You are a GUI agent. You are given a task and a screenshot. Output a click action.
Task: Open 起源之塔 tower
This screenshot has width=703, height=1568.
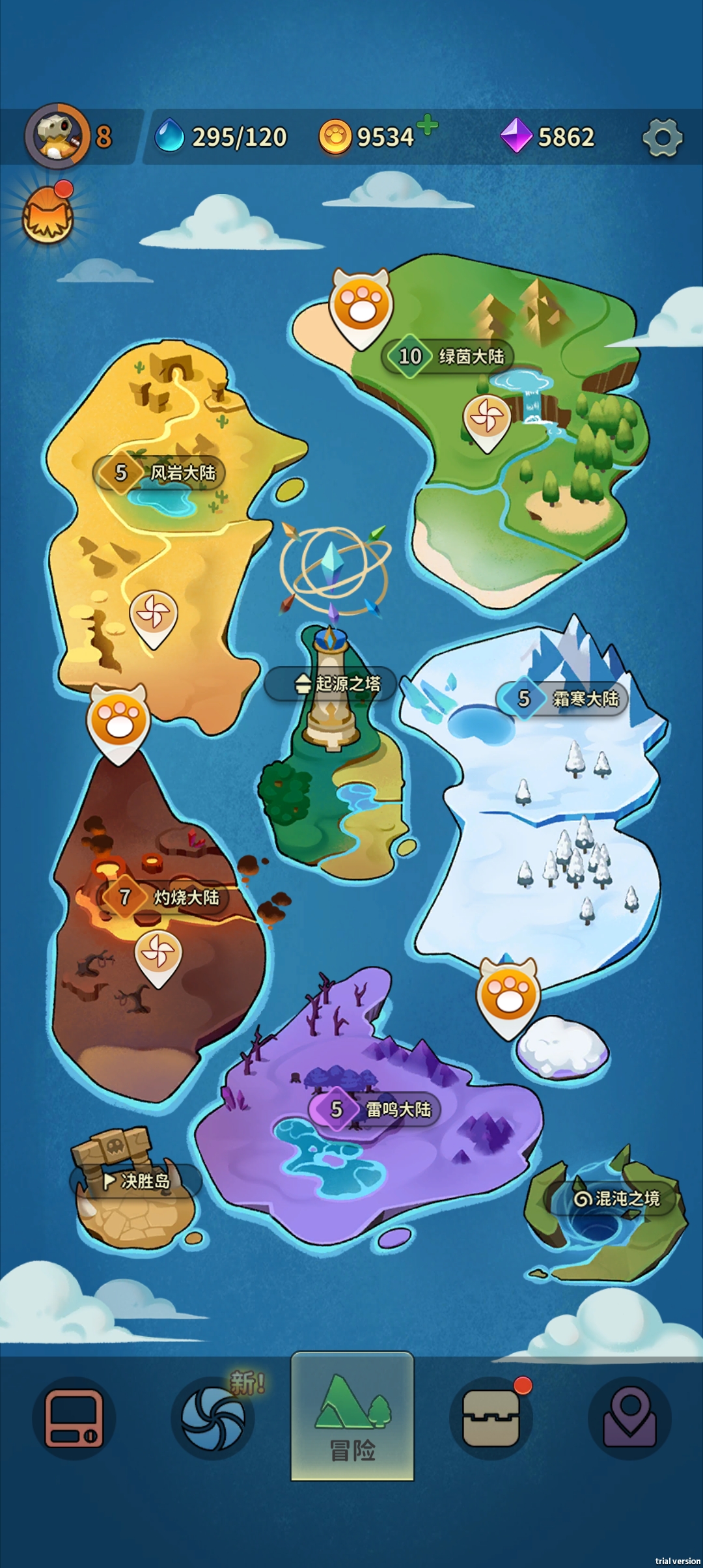[331, 684]
